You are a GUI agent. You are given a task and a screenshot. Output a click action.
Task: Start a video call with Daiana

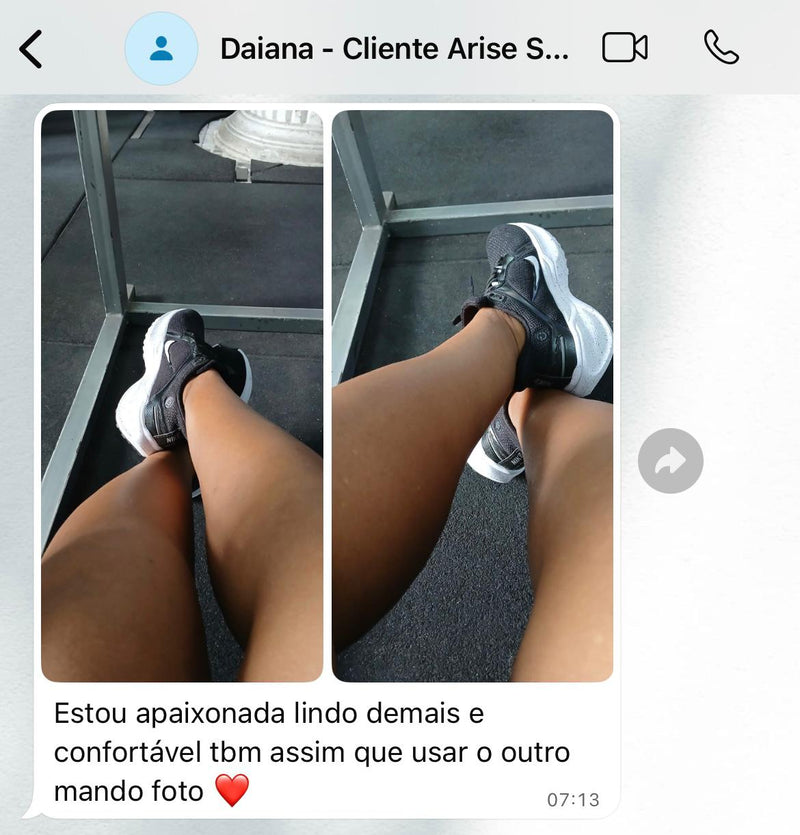click(625, 48)
